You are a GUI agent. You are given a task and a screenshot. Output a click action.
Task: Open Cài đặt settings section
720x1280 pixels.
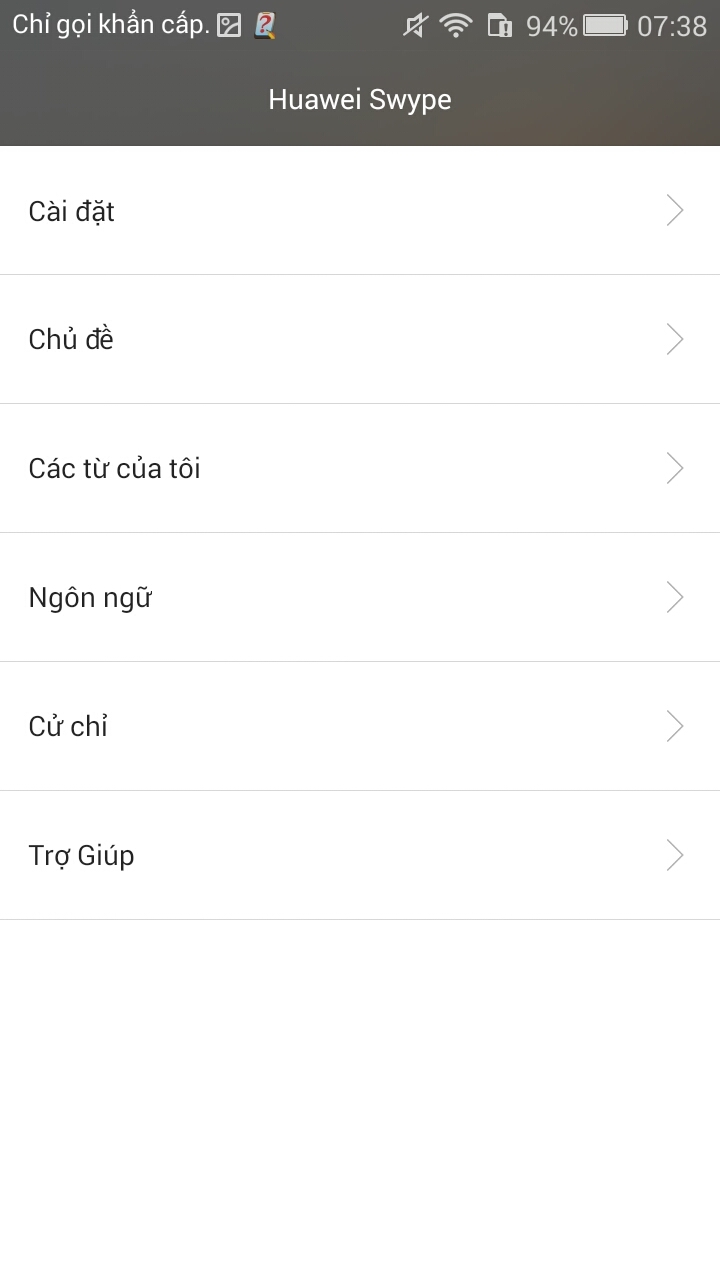360,211
